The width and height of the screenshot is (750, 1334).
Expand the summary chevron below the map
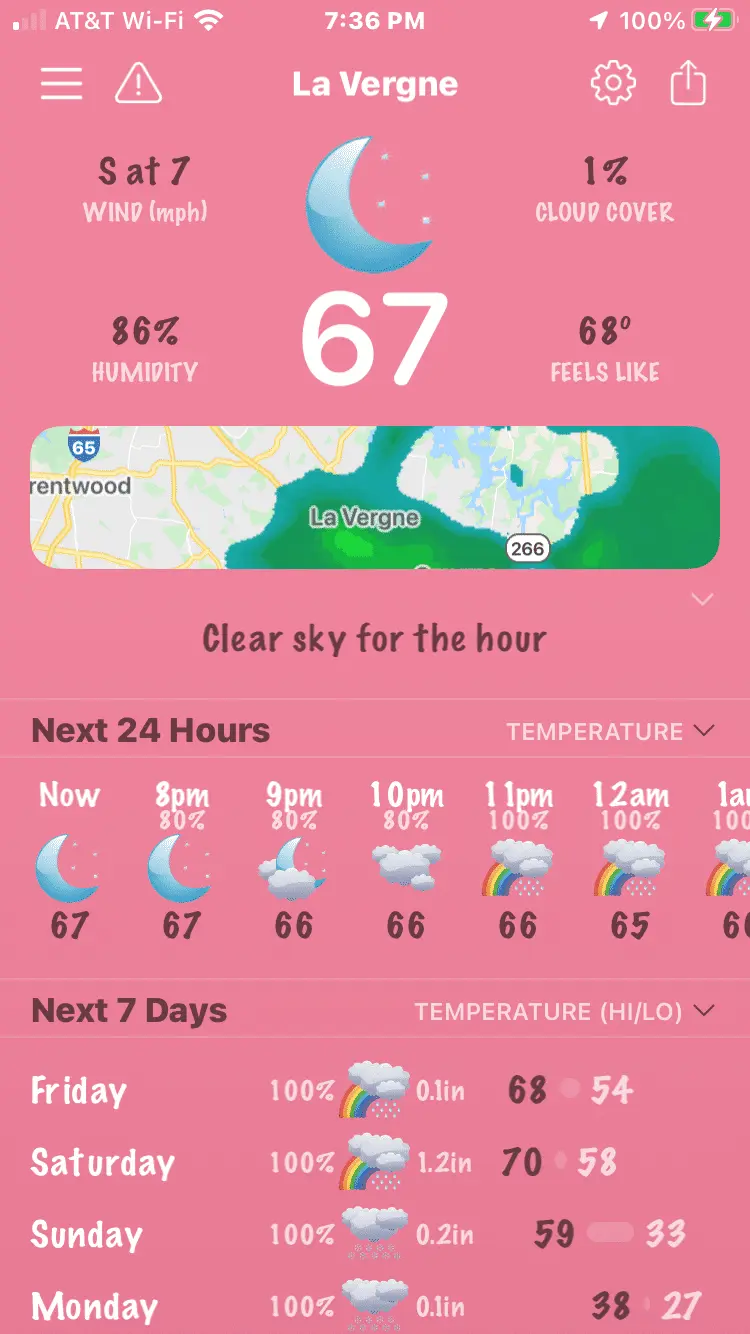pos(702,599)
